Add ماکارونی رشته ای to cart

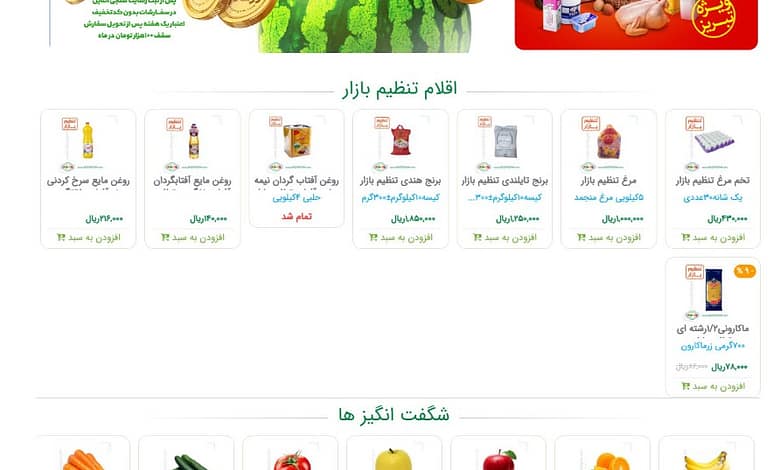(713, 385)
